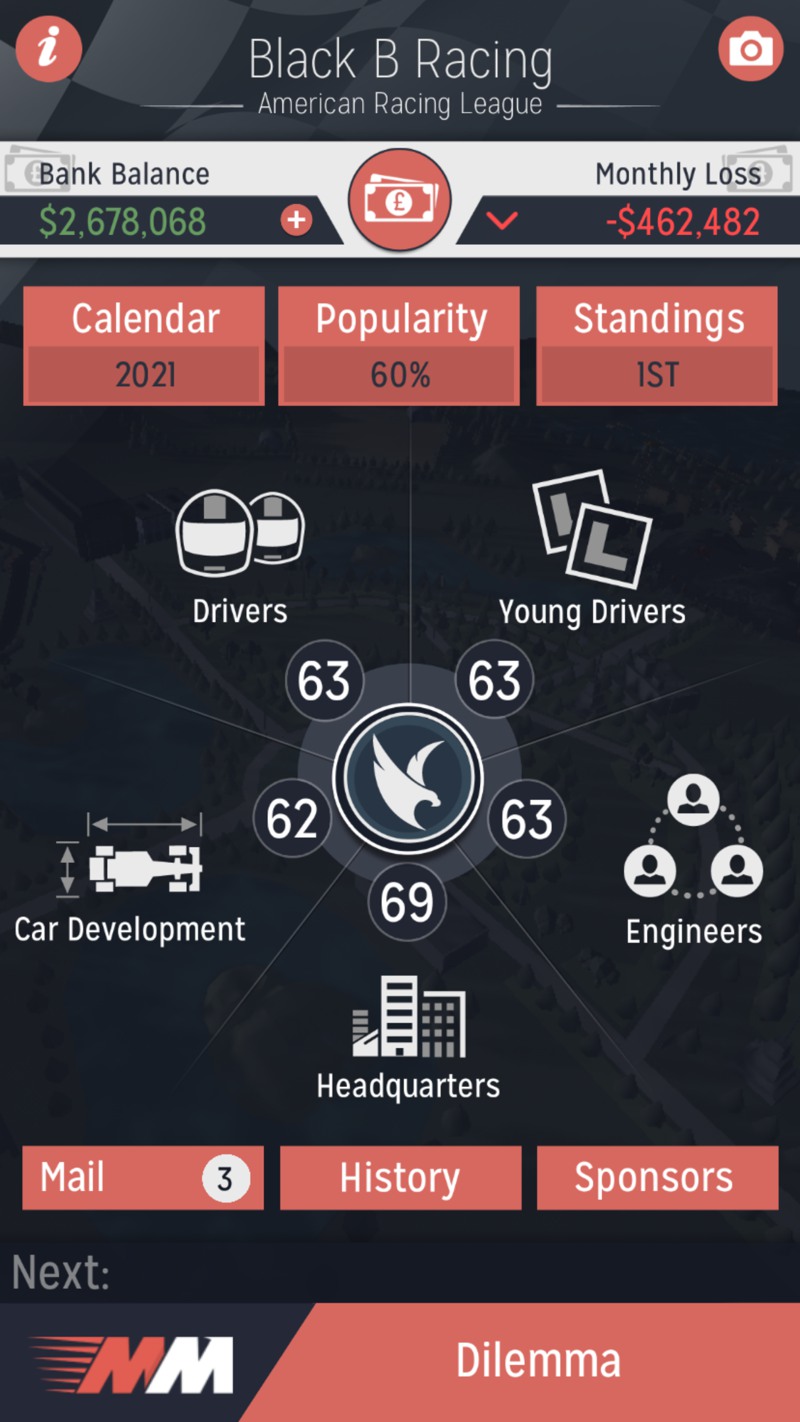The width and height of the screenshot is (800, 1422).
Task: Continue to the next Dilemma
Action: pyautogui.click(x=540, y=1362)
